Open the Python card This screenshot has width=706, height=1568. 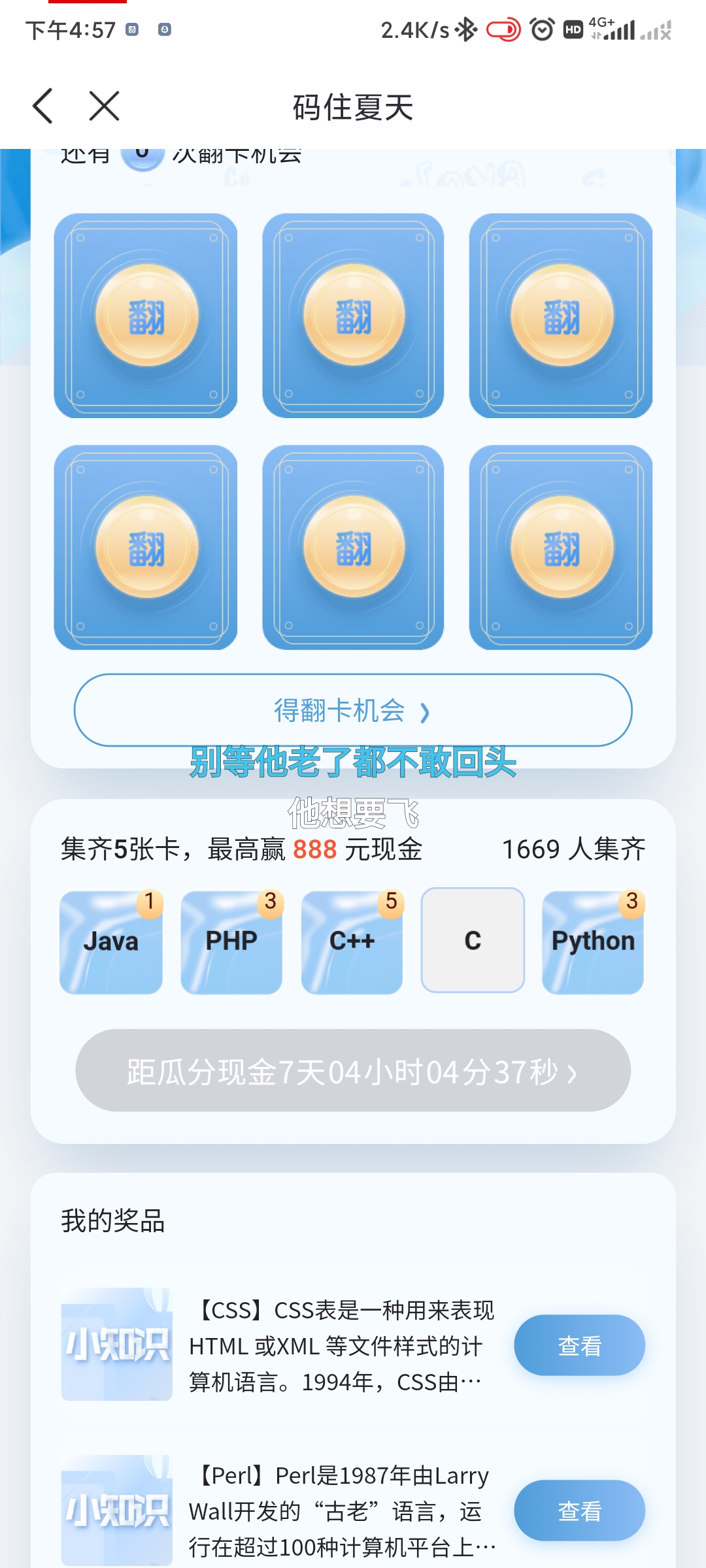tap(593, 941)
